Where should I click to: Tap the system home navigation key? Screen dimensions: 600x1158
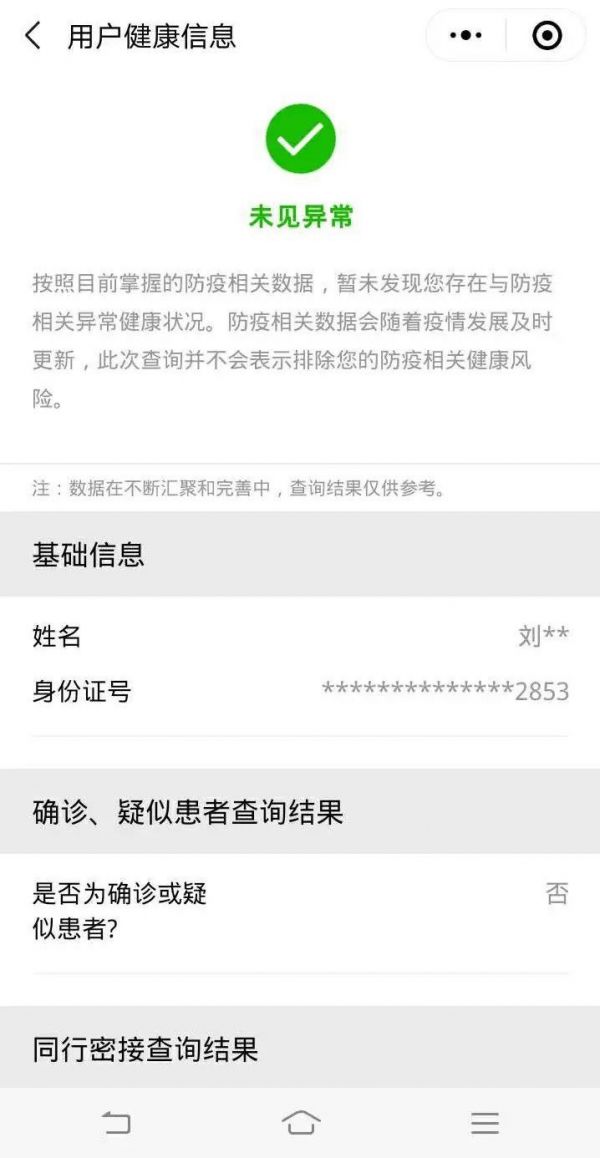[301, 1123]
